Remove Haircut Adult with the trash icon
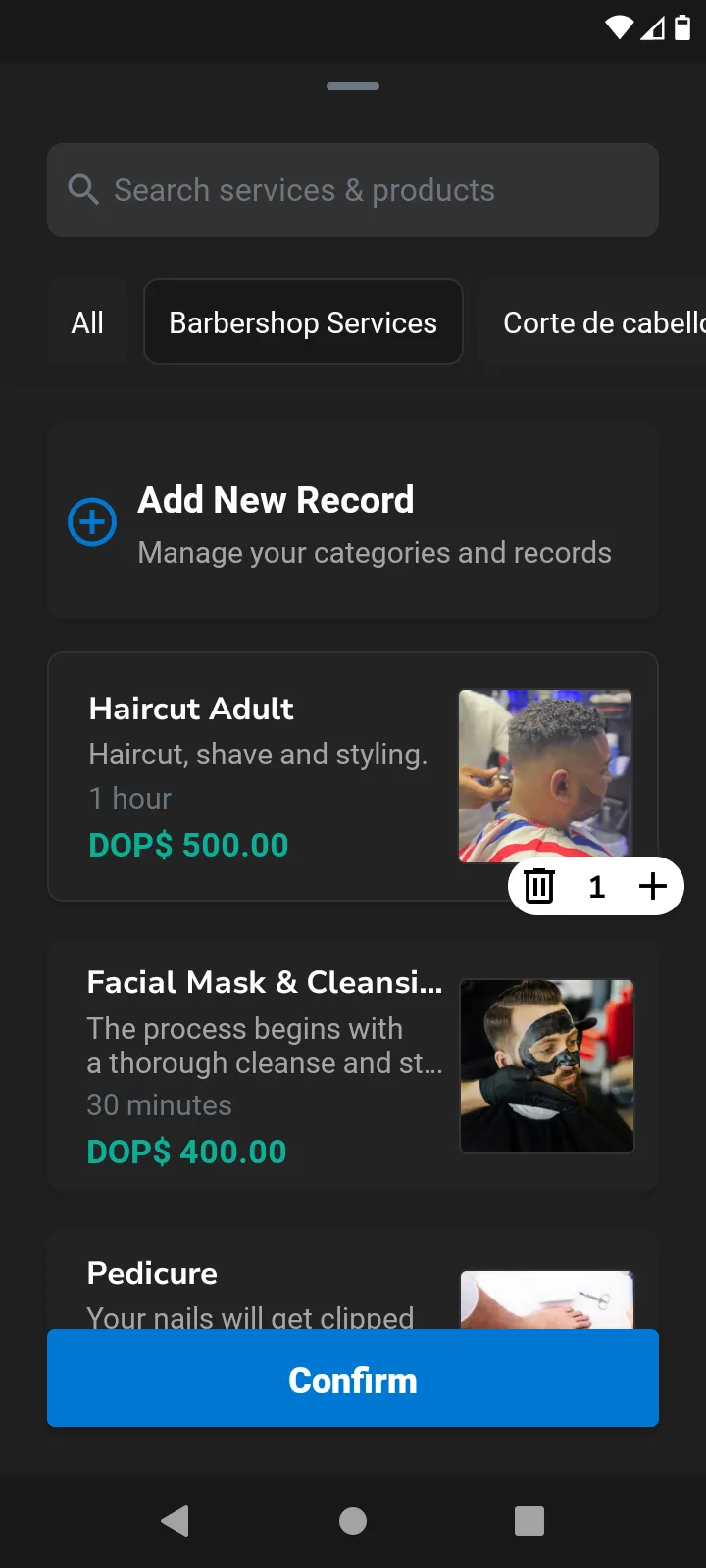This screenshot has height=1568, width=706. [538, 887]
